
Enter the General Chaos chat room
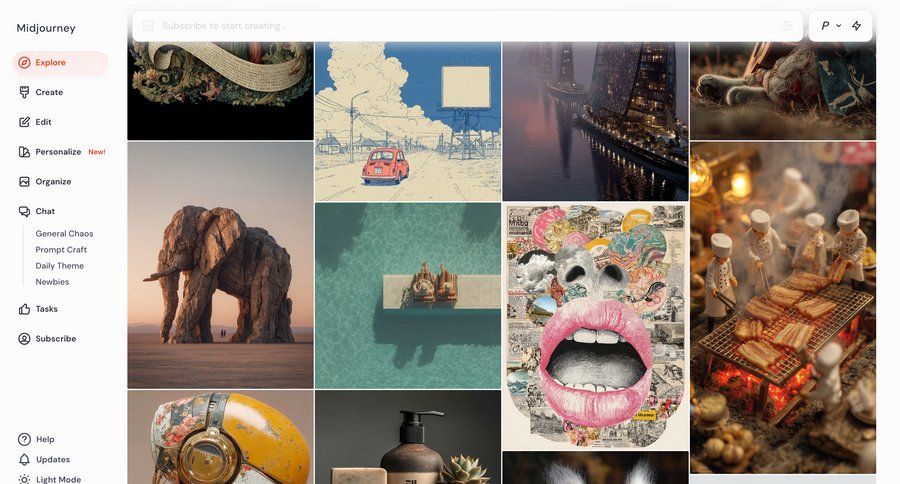coord(64,234)
